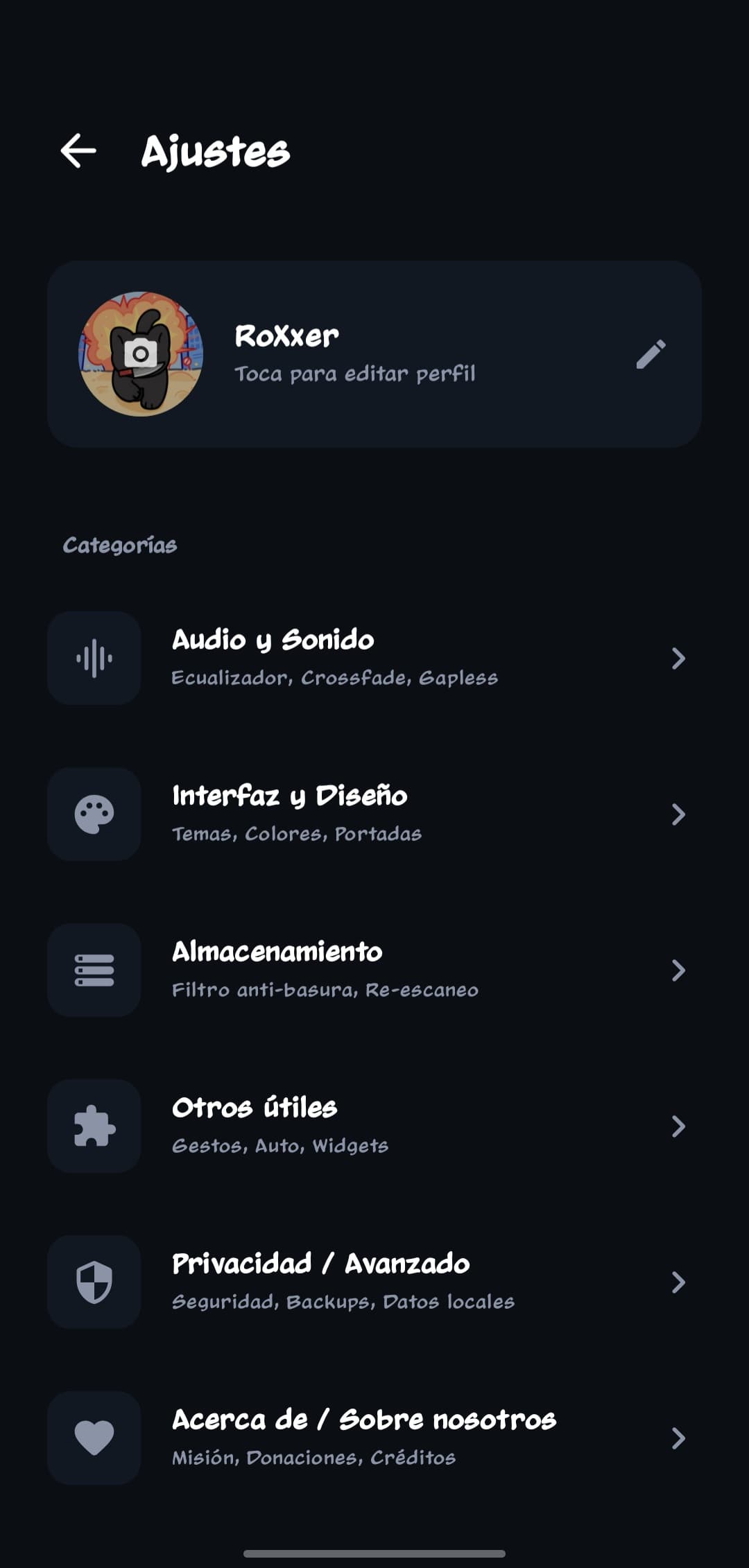This screenshot has height=1568, width=749.
Task: Open Interfaz y Diseño settings
Action: click(x=374, y=814)
